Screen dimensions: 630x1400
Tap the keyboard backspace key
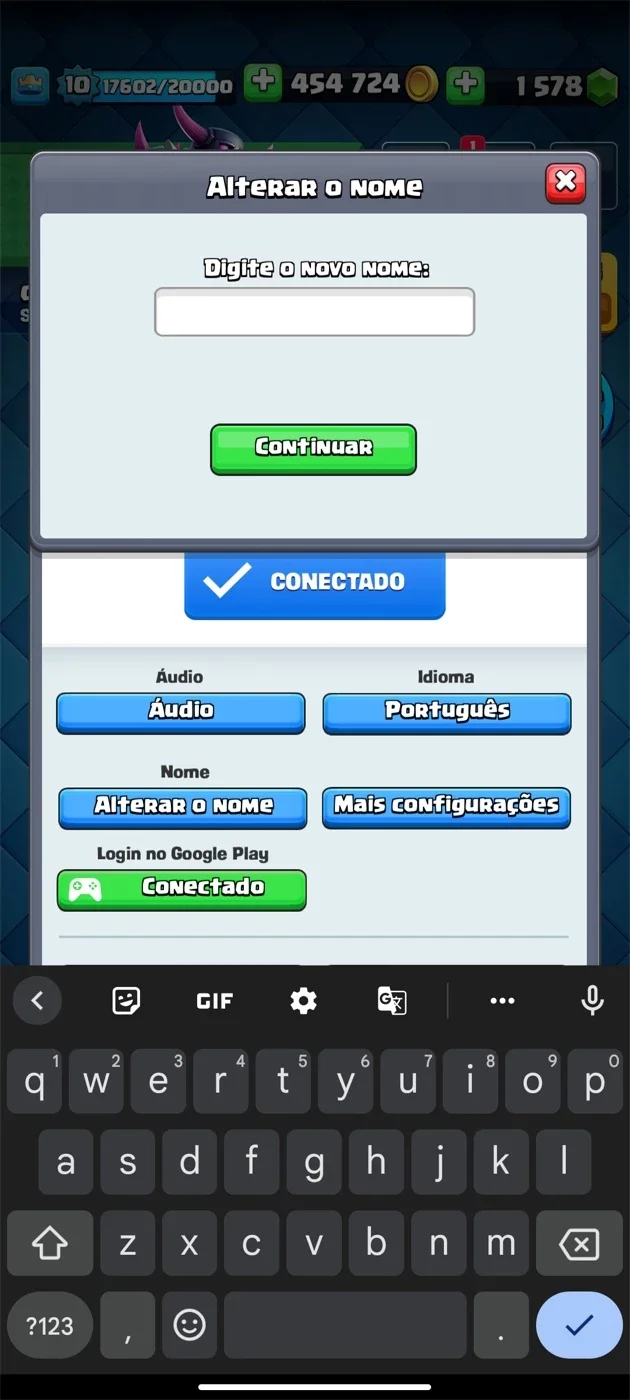(x=579, y=1244)
